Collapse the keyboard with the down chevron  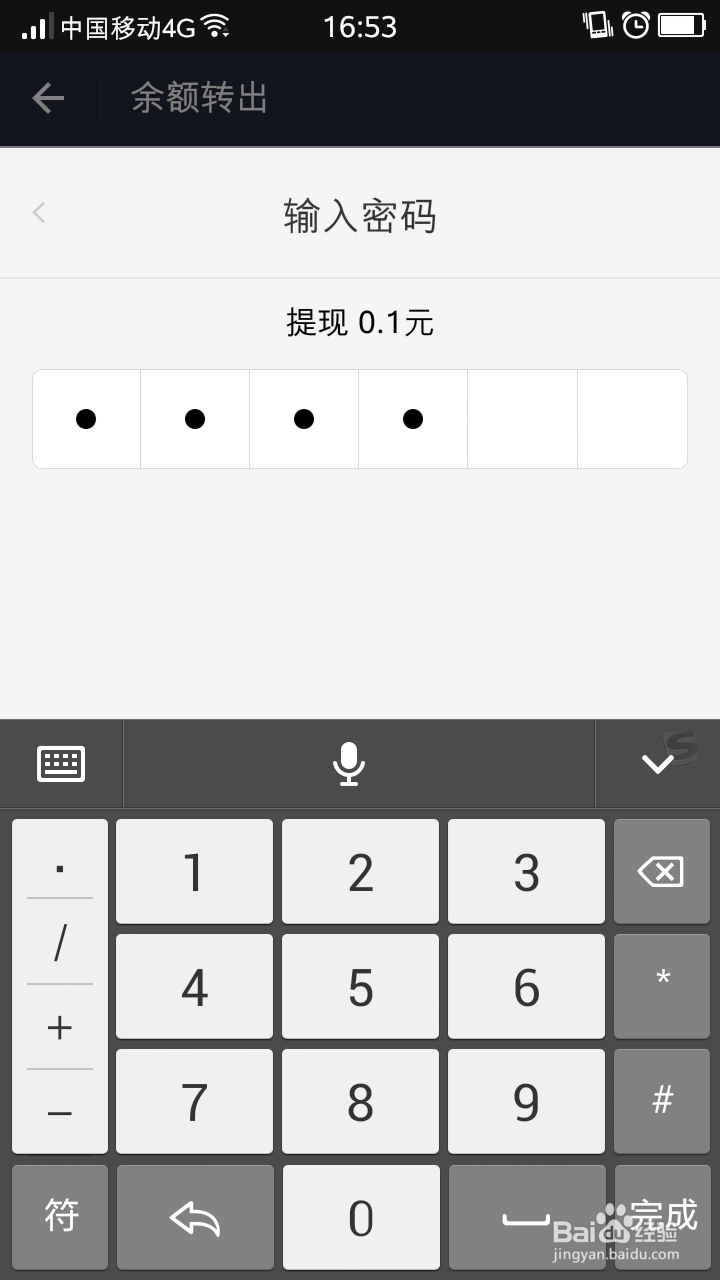click(657, 763)
